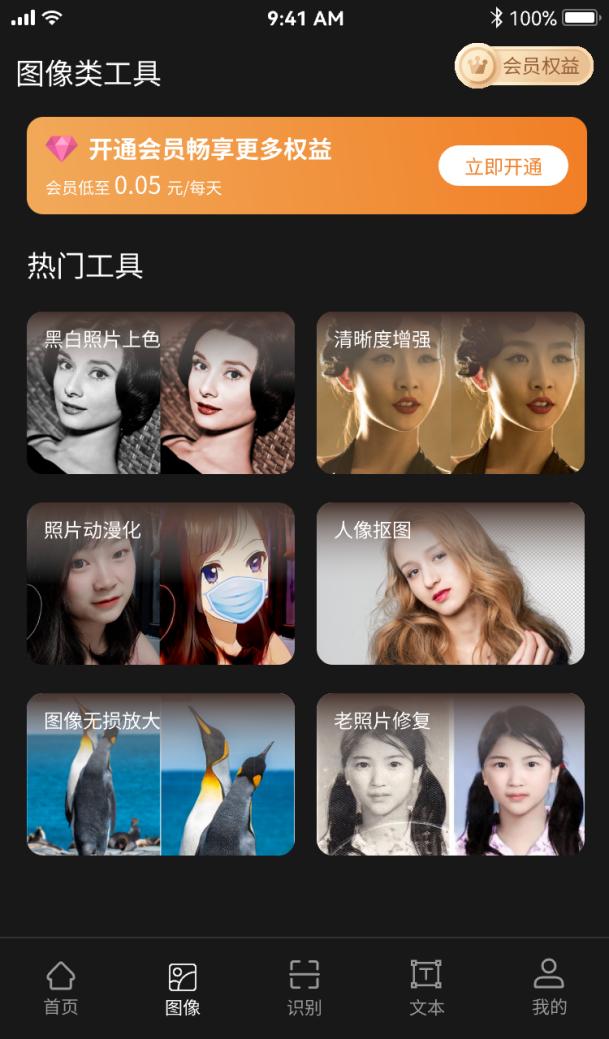Tap 立即开通 to activate membership
This screenshot has height=1039, width=609.
click(x=503, y=167)
